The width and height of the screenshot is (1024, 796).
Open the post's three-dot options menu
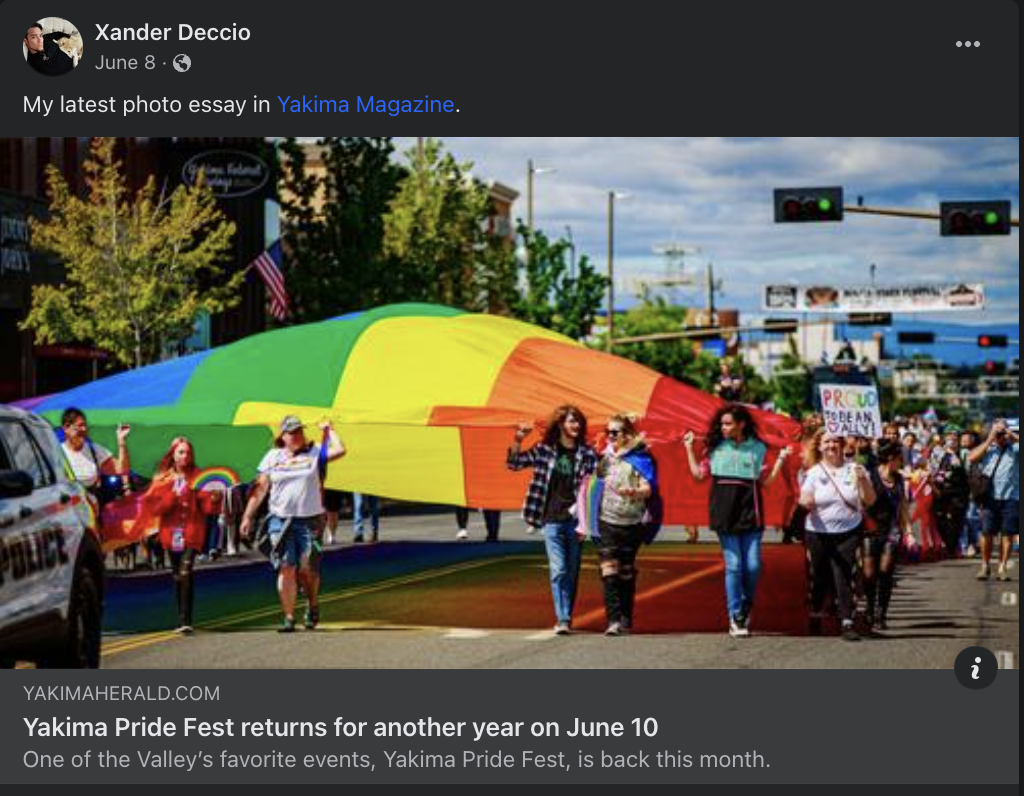967,44
